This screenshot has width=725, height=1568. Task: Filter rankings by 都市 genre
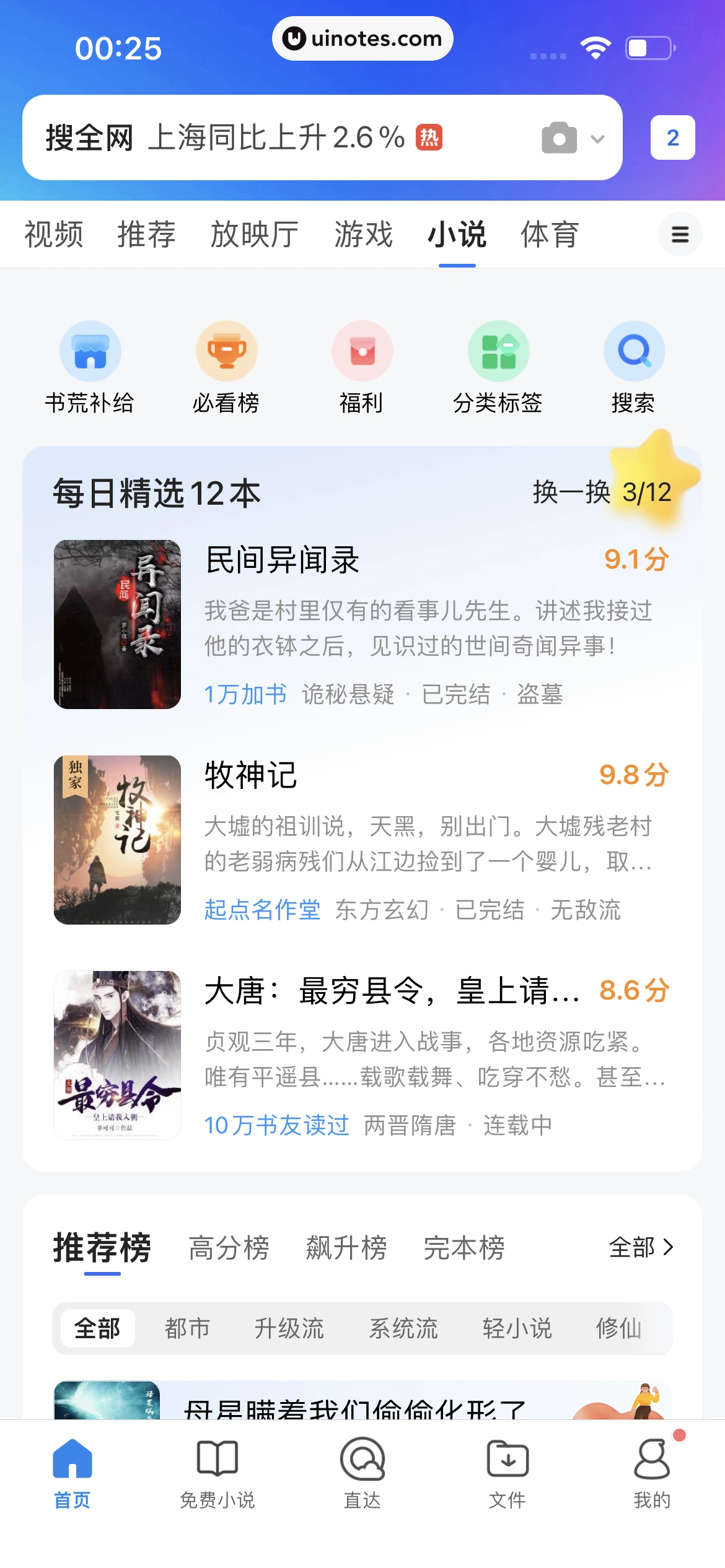click(187, 1328)
